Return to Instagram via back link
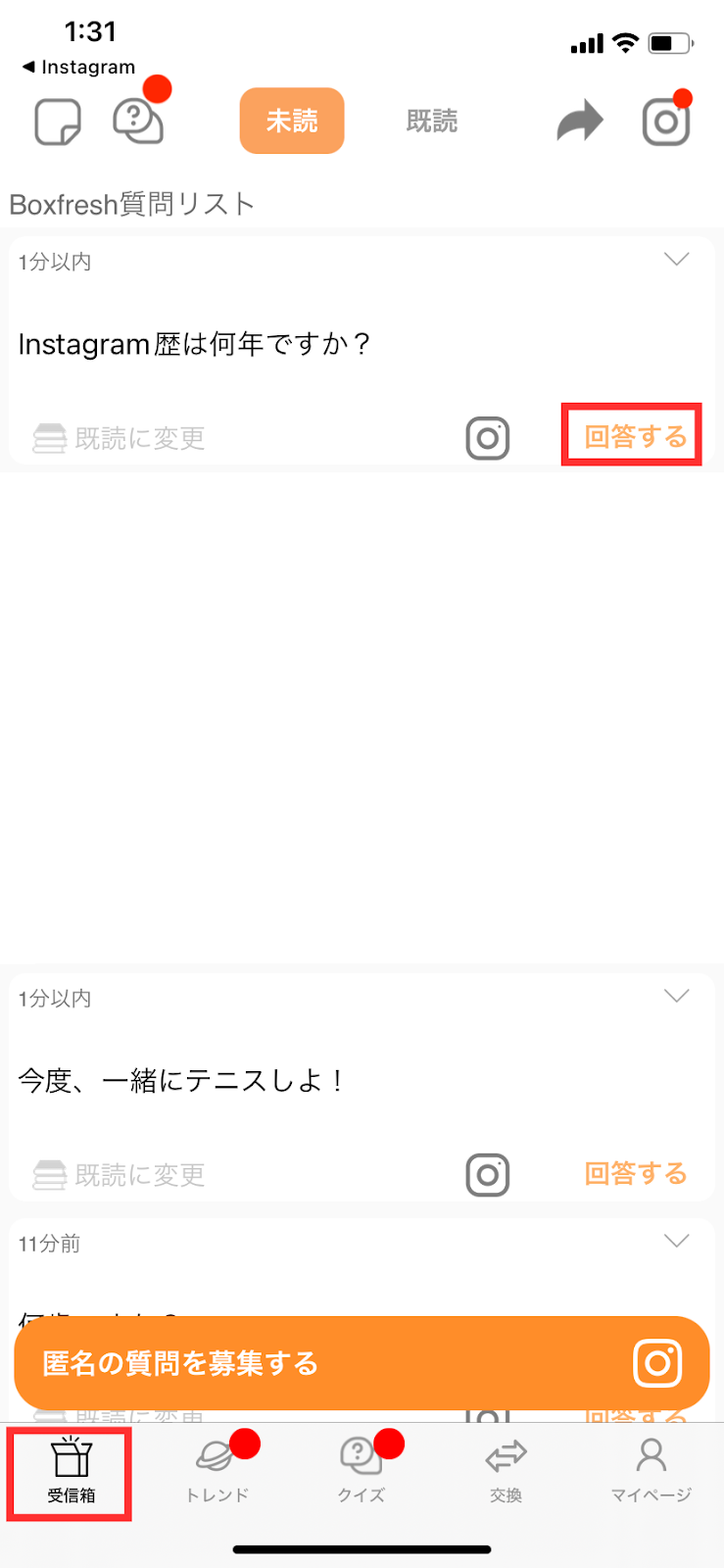 pyautogui.click(x=78, y=67)
